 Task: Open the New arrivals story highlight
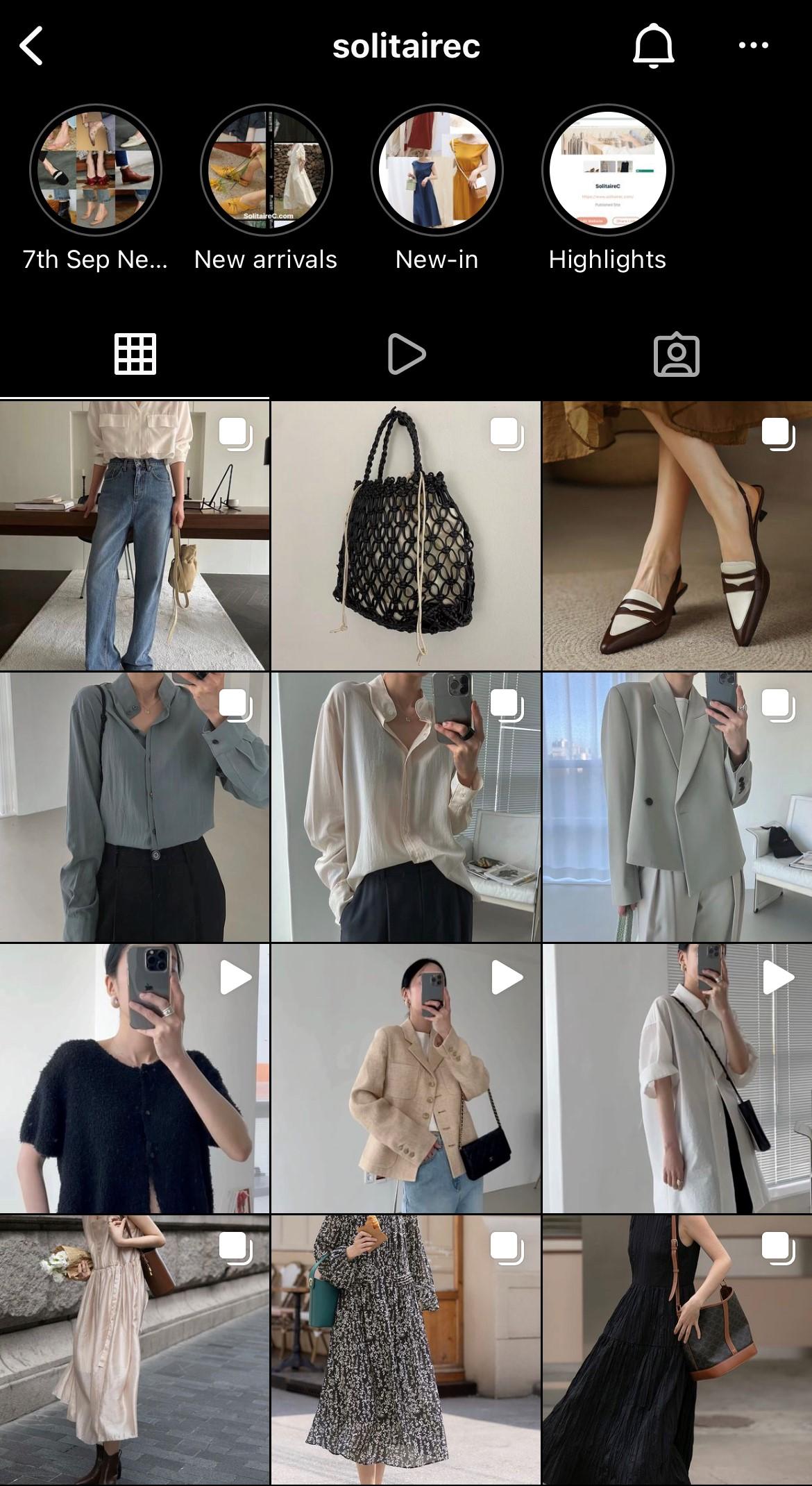click(266, 170)
